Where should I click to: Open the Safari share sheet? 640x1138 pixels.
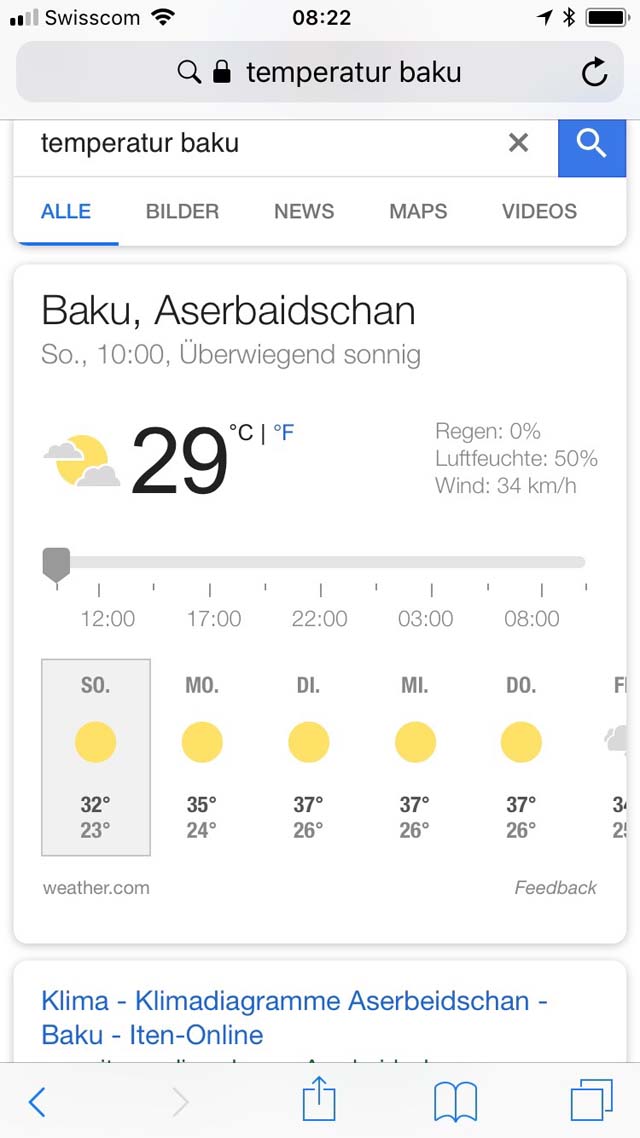(319, 1099)
